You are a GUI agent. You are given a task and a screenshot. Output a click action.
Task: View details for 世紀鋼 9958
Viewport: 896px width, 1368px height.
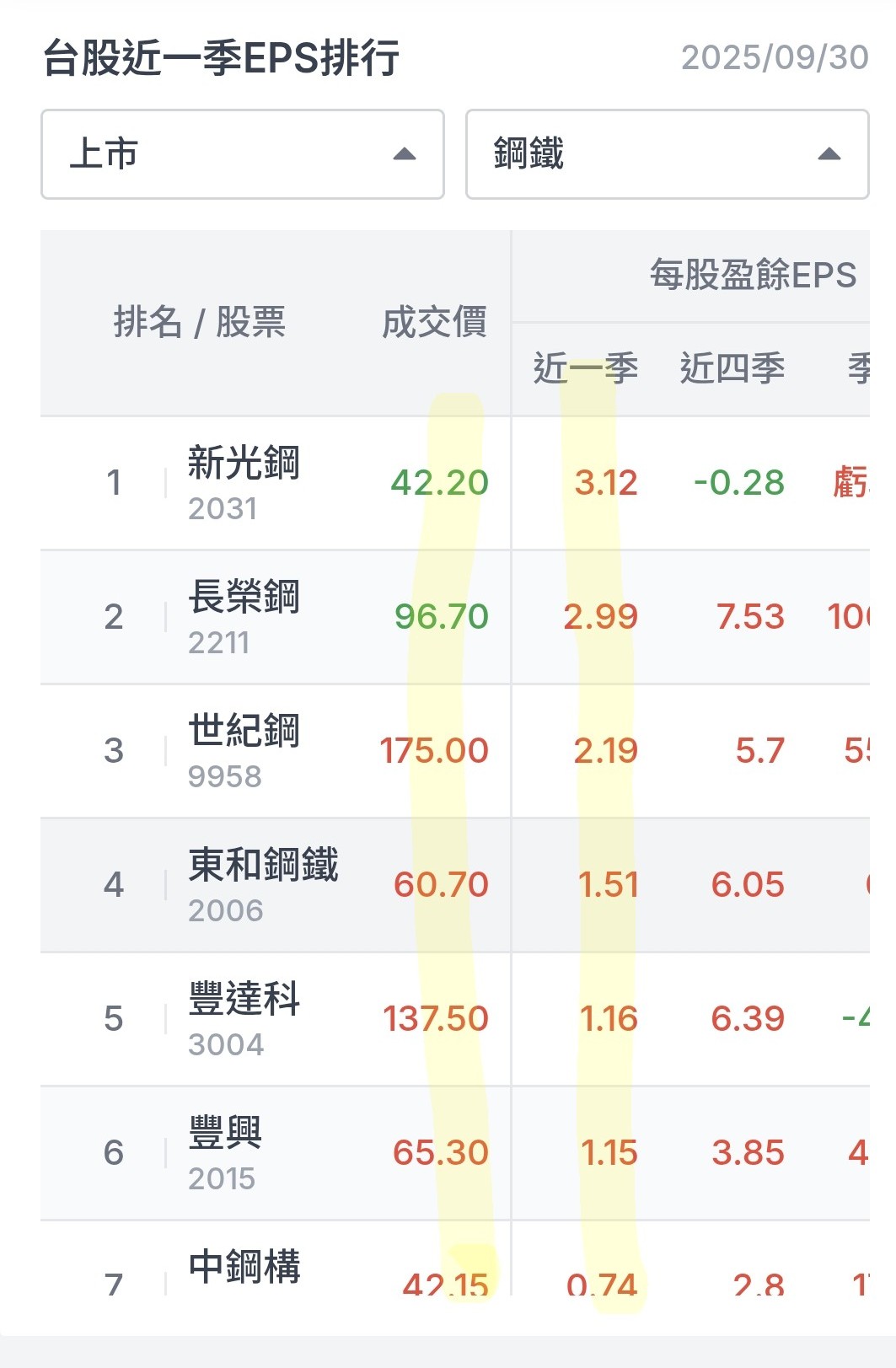point(244,750)
